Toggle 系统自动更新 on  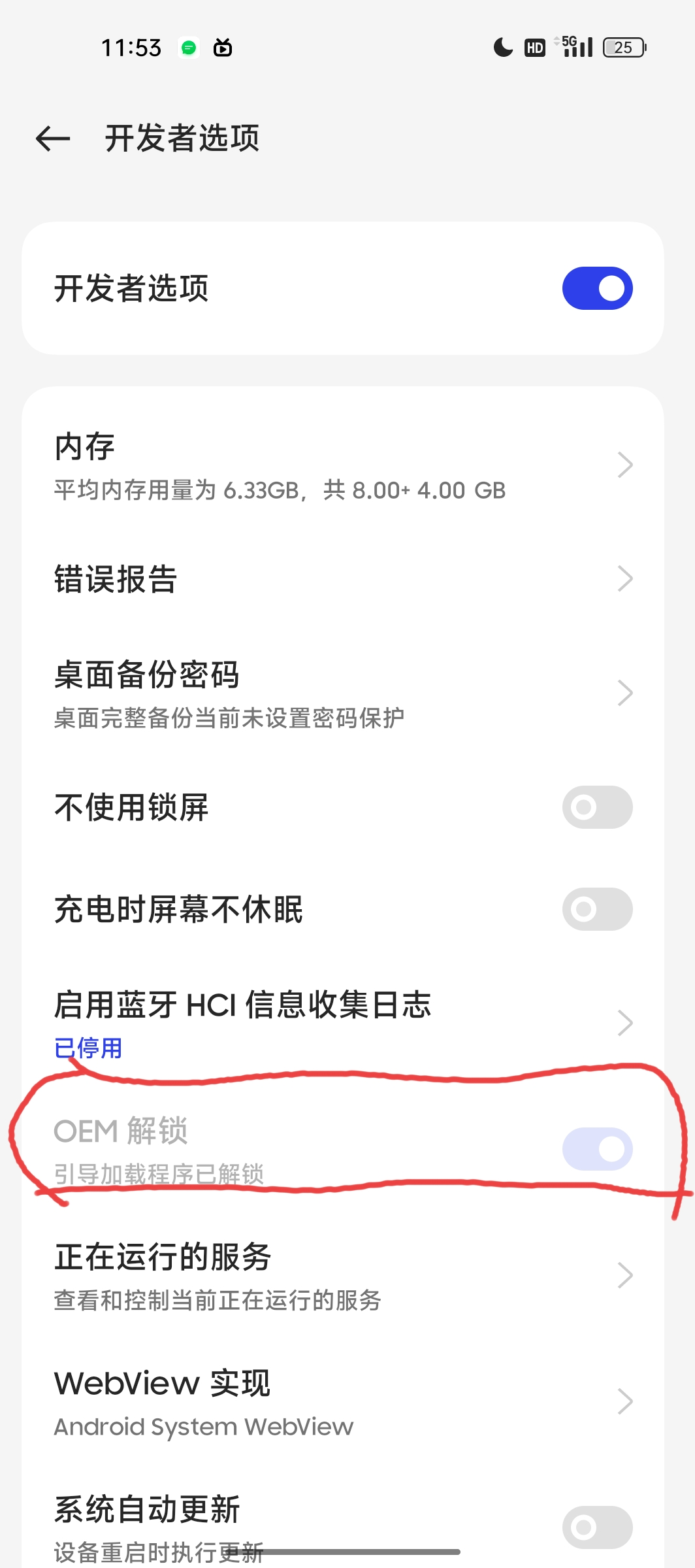point(596,1527)
